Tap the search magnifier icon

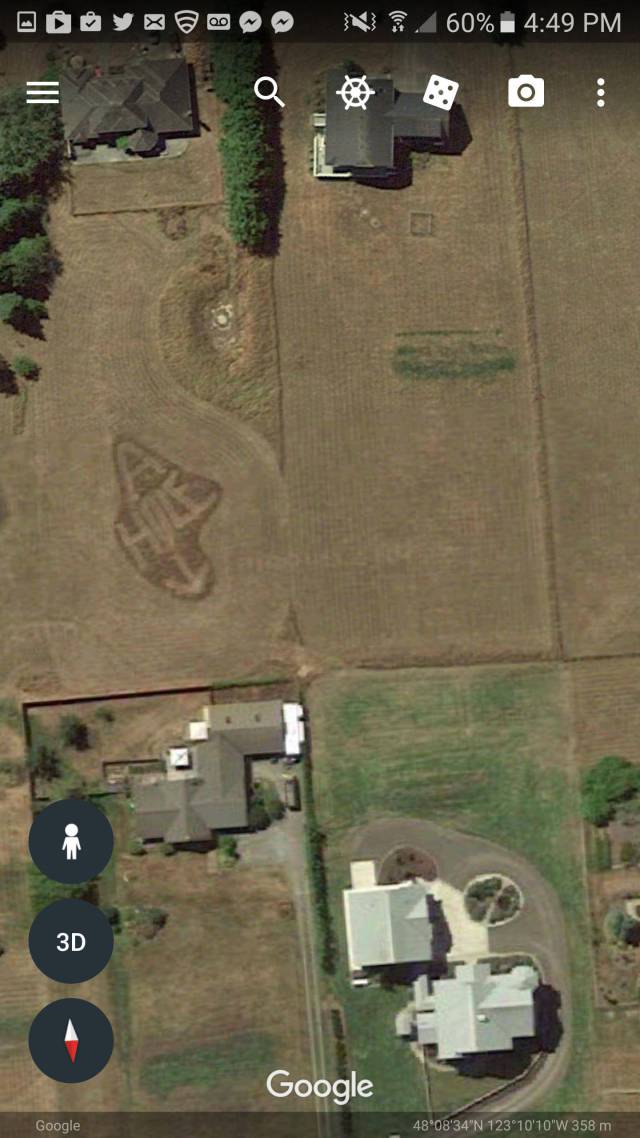click(x=269, y=92)
